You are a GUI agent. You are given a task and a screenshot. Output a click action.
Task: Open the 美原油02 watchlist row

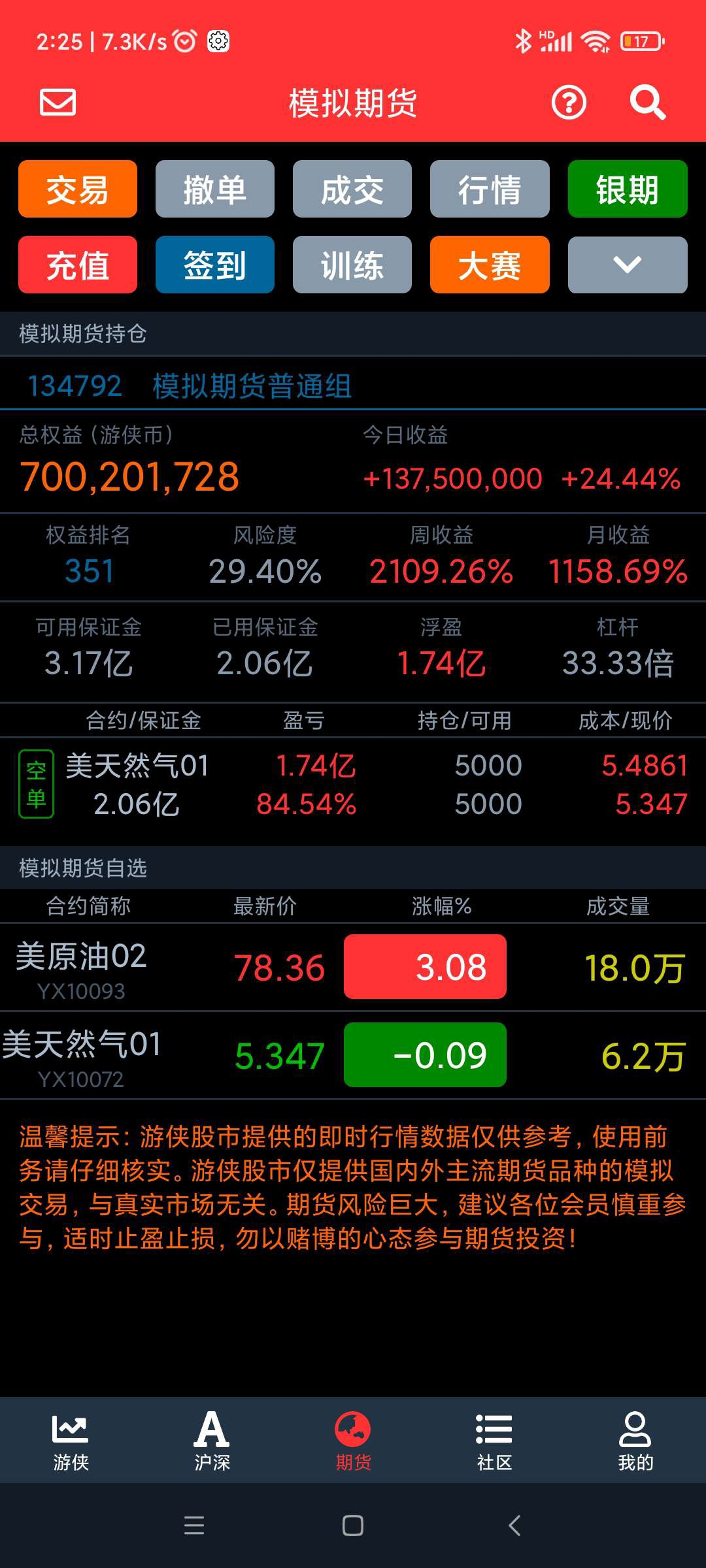coord(353,968)
